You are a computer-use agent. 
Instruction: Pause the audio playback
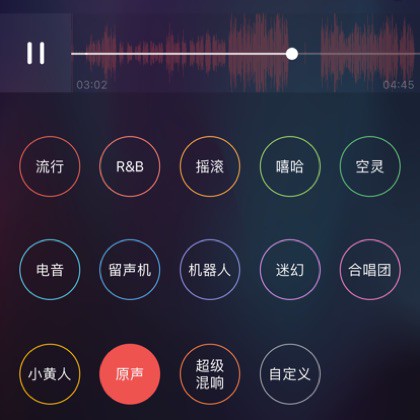[x=36, y=53]
